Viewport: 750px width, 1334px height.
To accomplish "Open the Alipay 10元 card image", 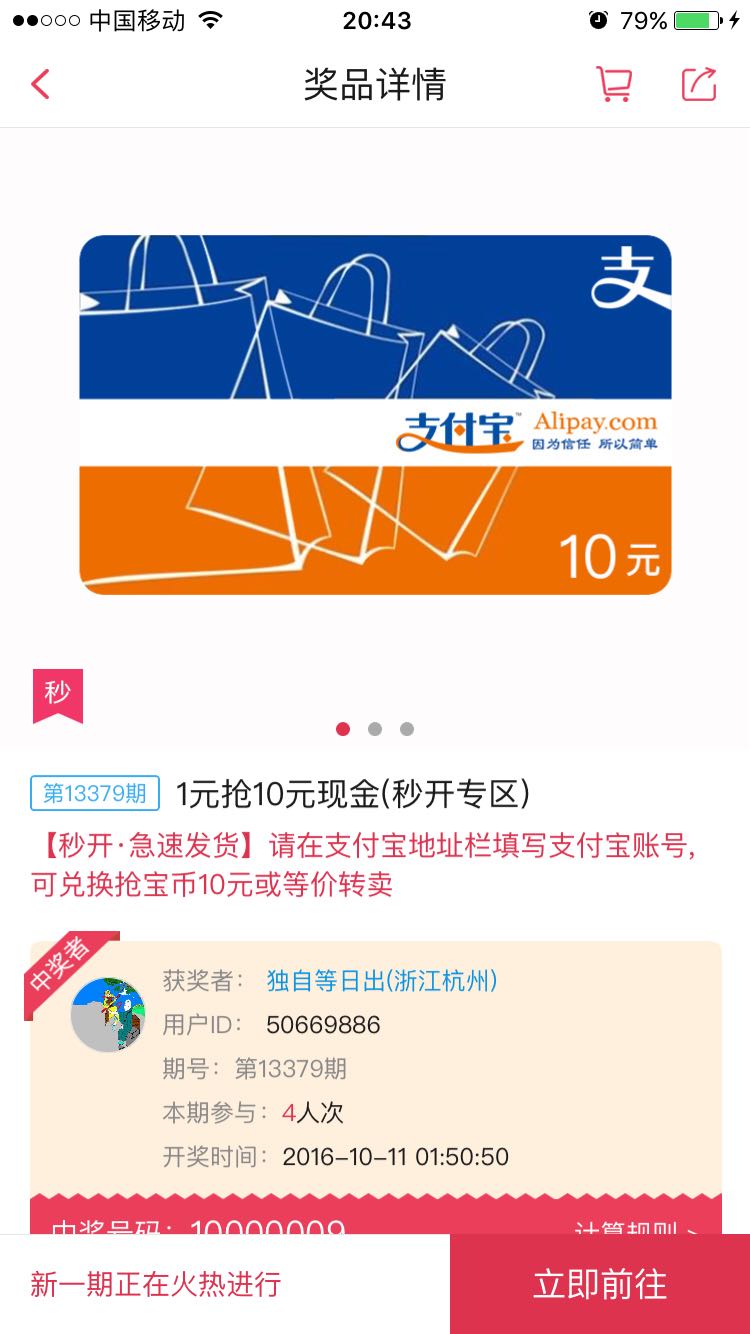I will [375, 414].
